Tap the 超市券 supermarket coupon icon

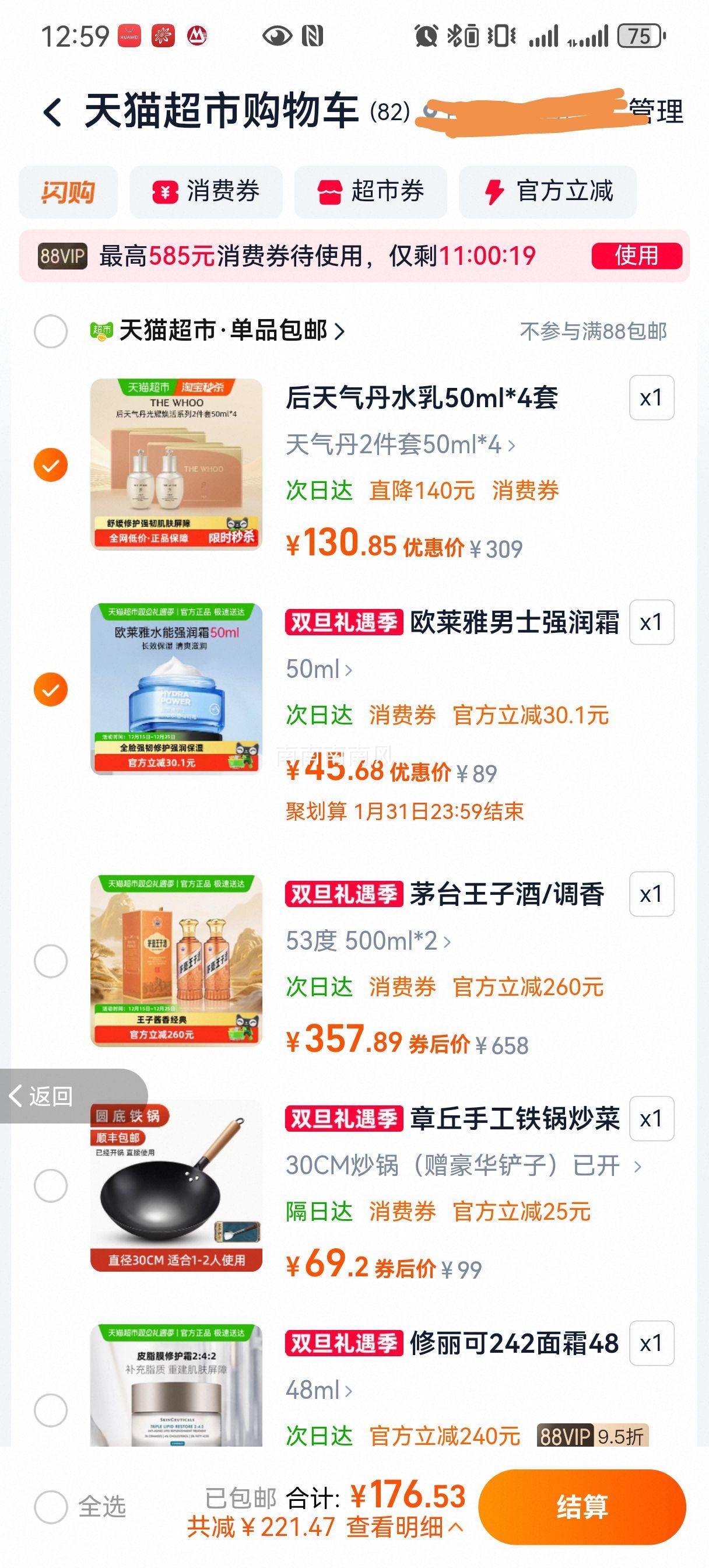[x=329, y=192]
